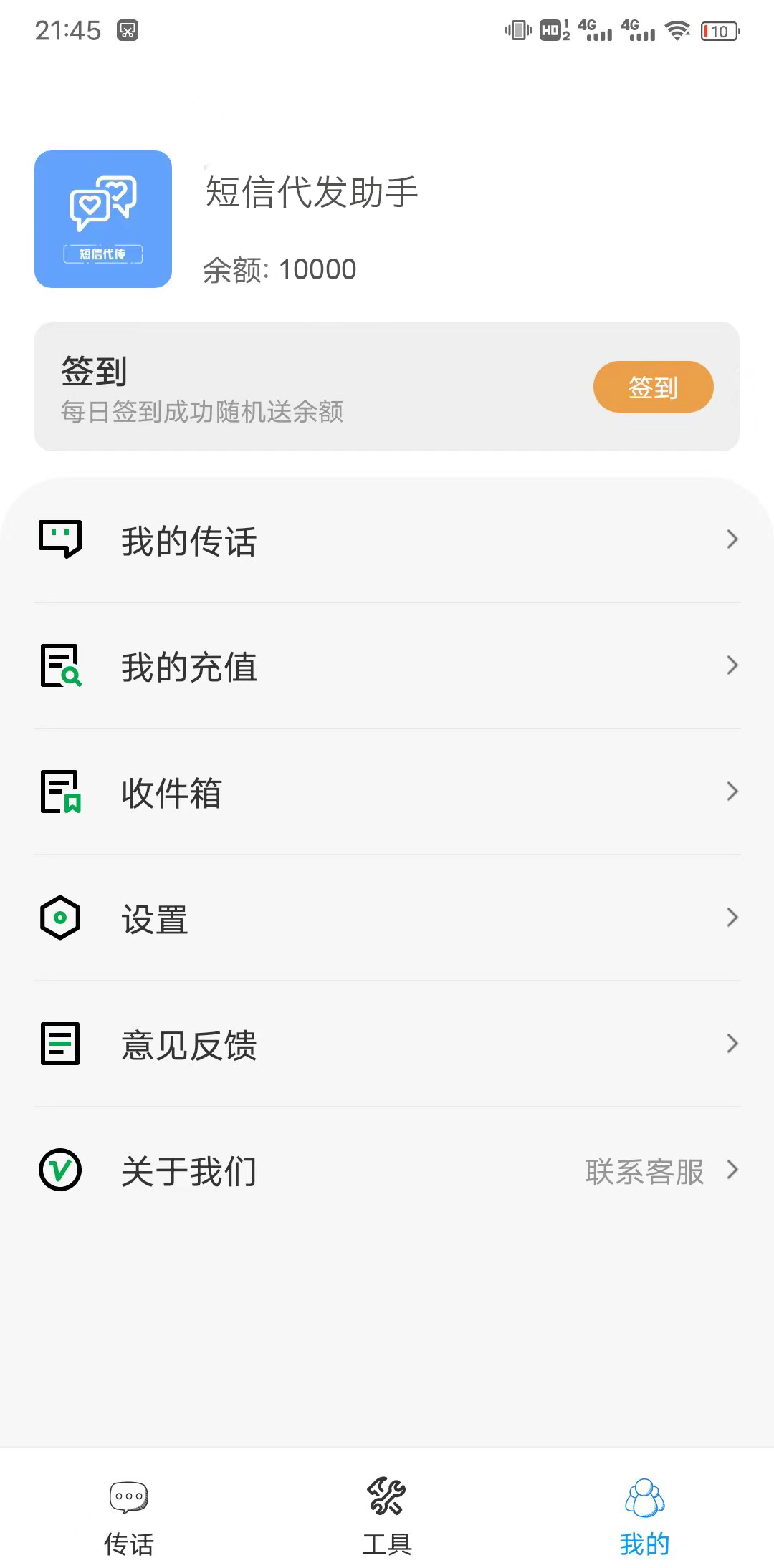Open 我的充值 recharge records

387,666
